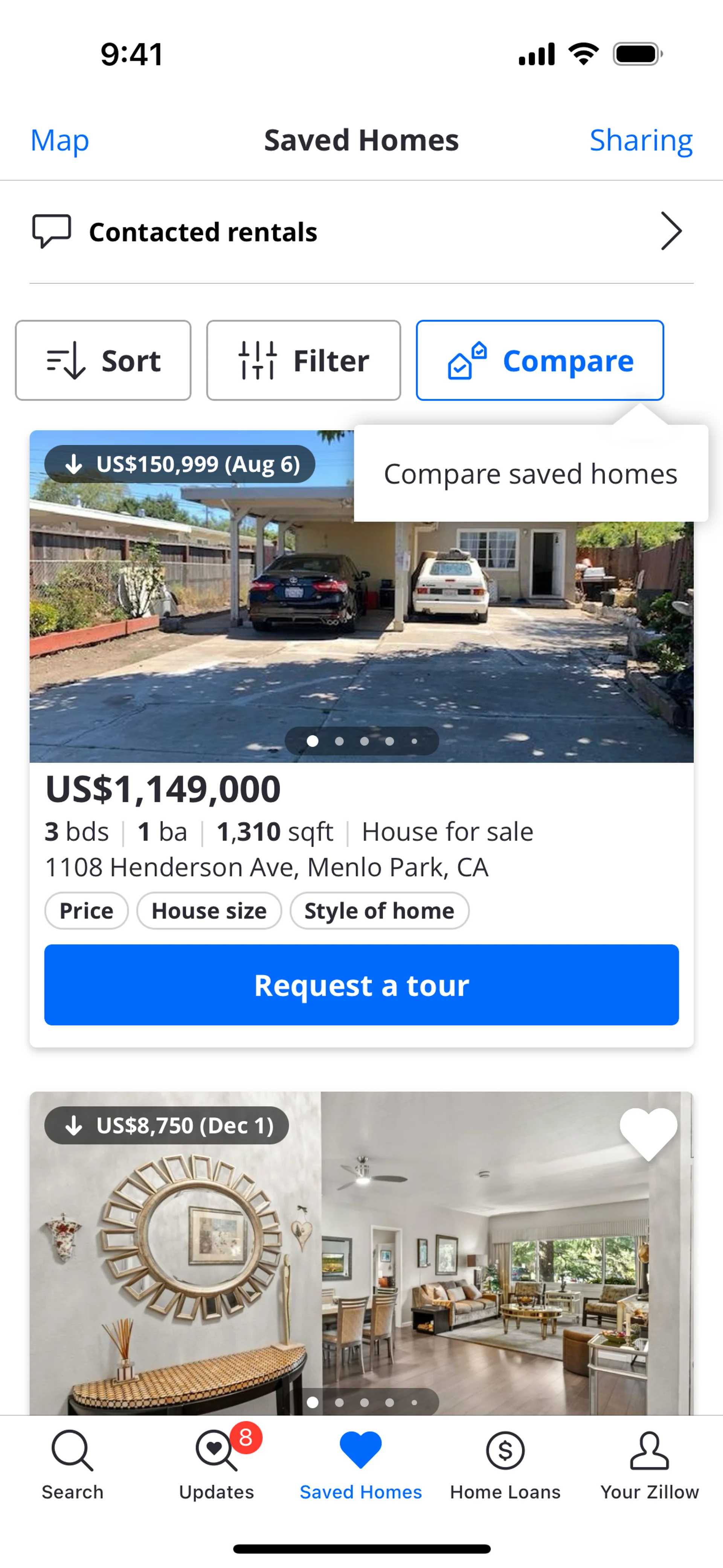The height and width of the screenshot is (1568, 723).
Task: Compare saved homes
Action: click(539, 360)
